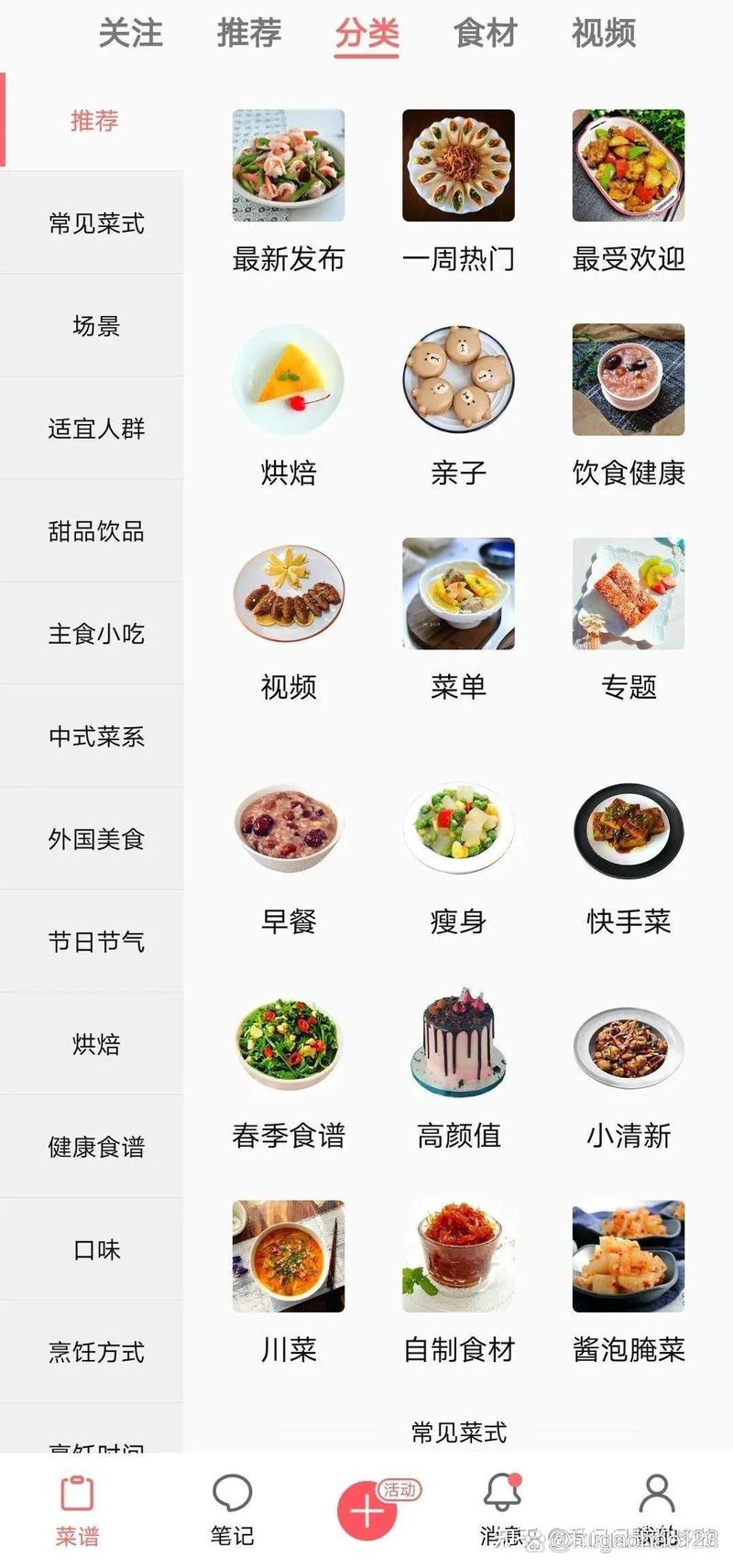Select 健康食谱 in the sidebar
The height and width of the screenshot is (1568, 733).
point(96,1147)
